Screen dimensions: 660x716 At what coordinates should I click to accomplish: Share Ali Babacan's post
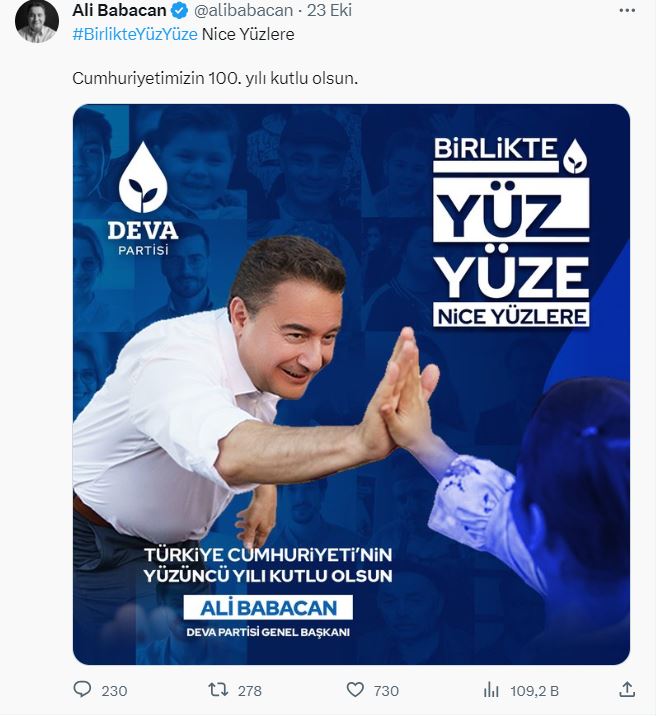coord(627,689)
